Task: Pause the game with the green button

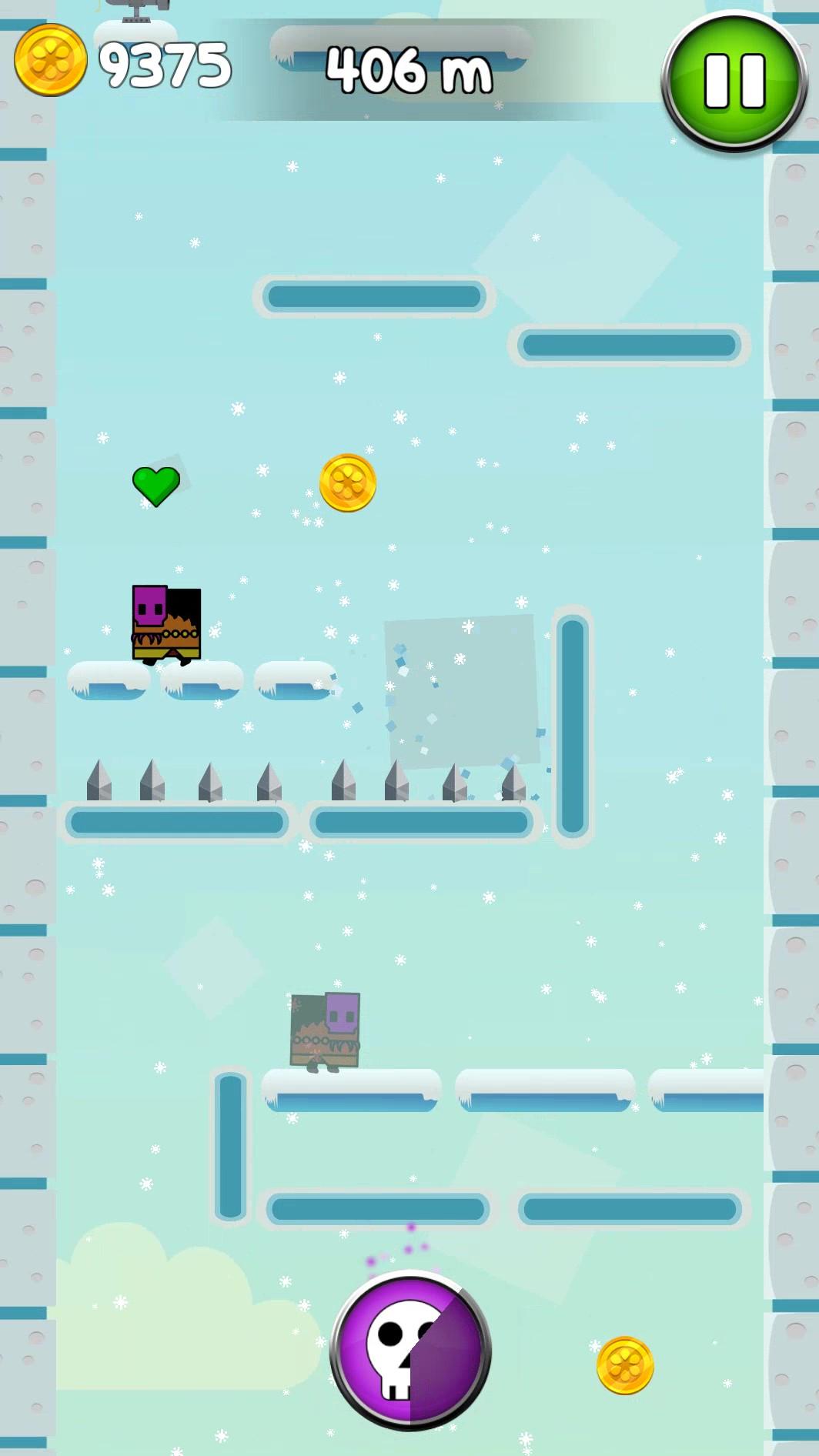Action: point(734,81)
